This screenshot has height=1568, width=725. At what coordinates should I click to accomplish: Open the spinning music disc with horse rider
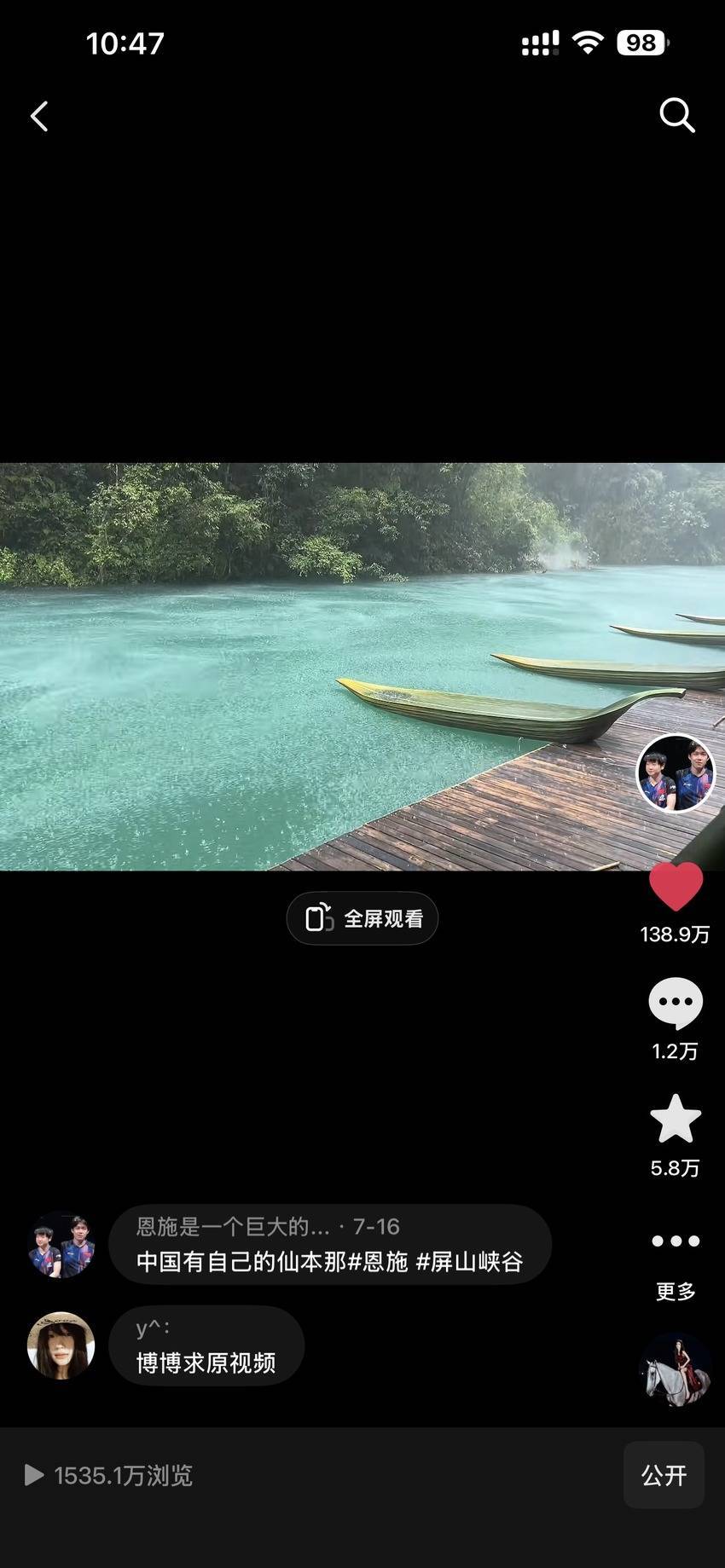coord(676,1369)
